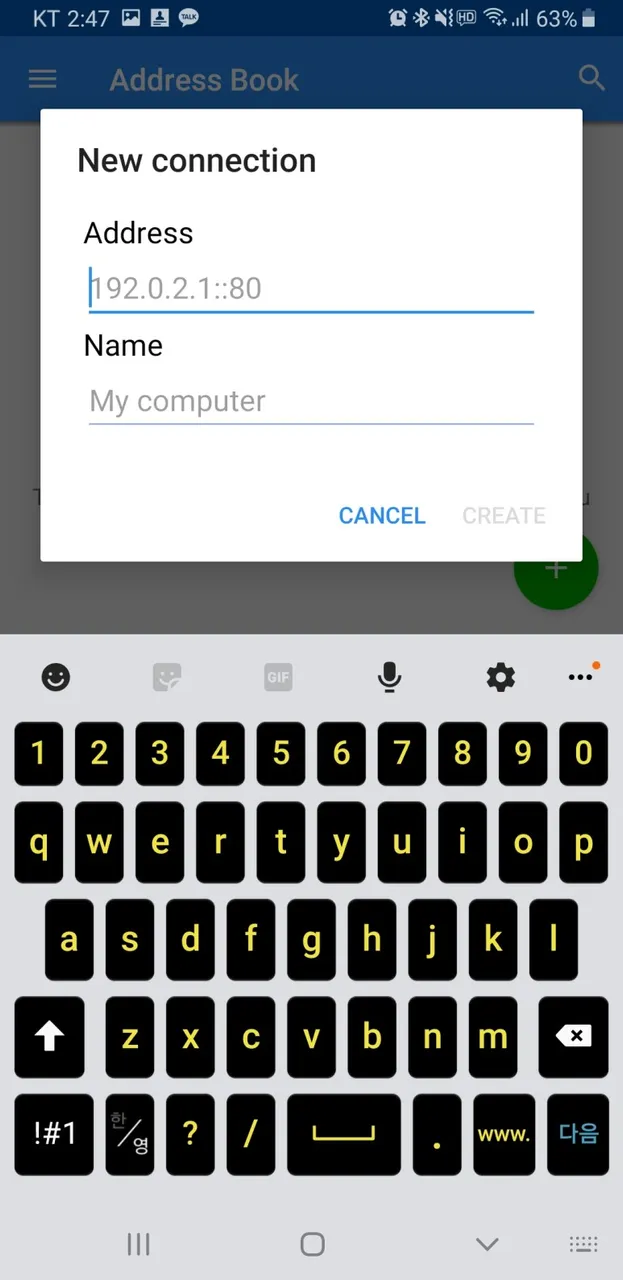Hit the backspace key
Viewport: 623px width, 1280px height.
[573, 1036]
